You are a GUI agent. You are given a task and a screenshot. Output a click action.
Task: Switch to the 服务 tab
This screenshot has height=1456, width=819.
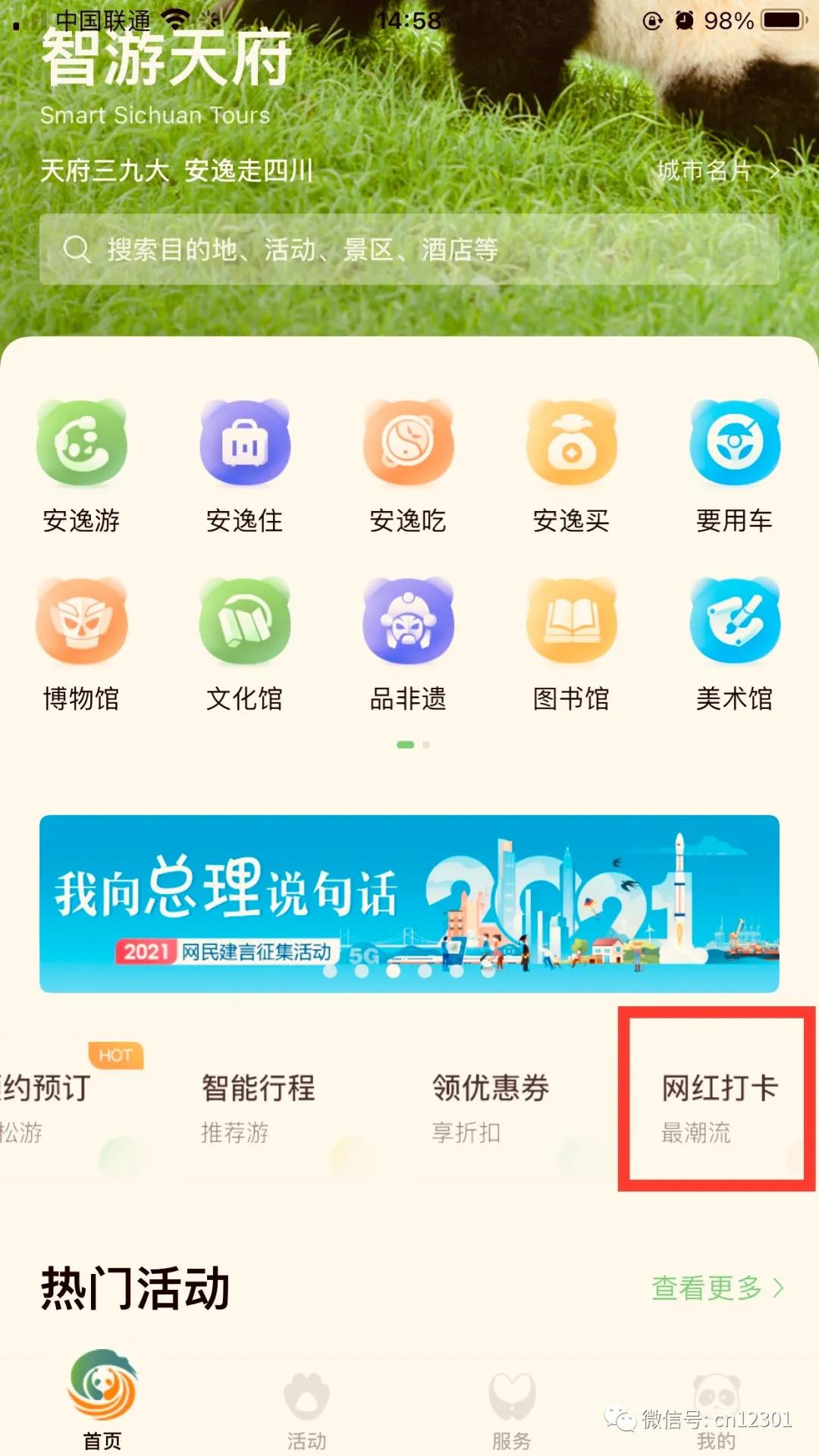(x=512, y=1410)
